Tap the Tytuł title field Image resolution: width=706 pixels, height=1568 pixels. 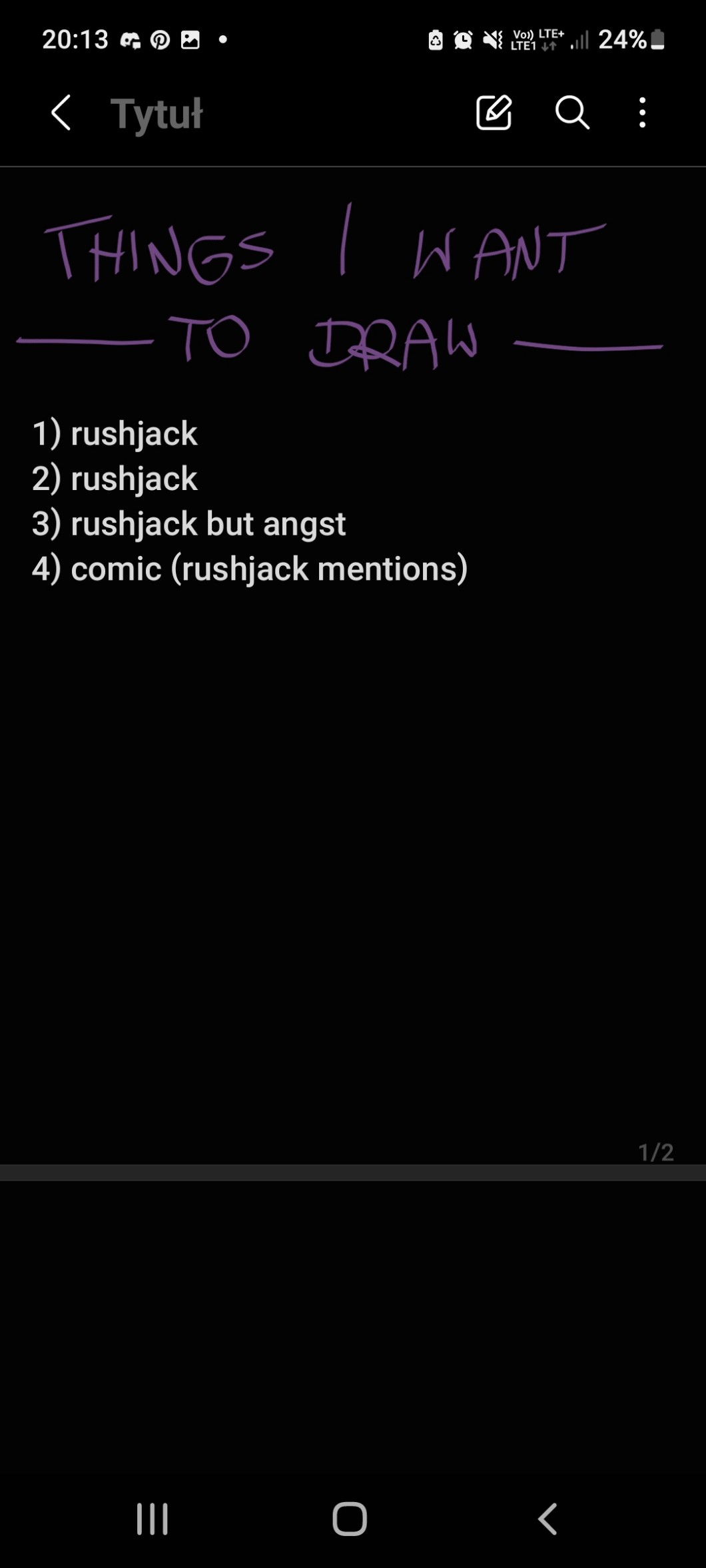click(x=157, y=114)
